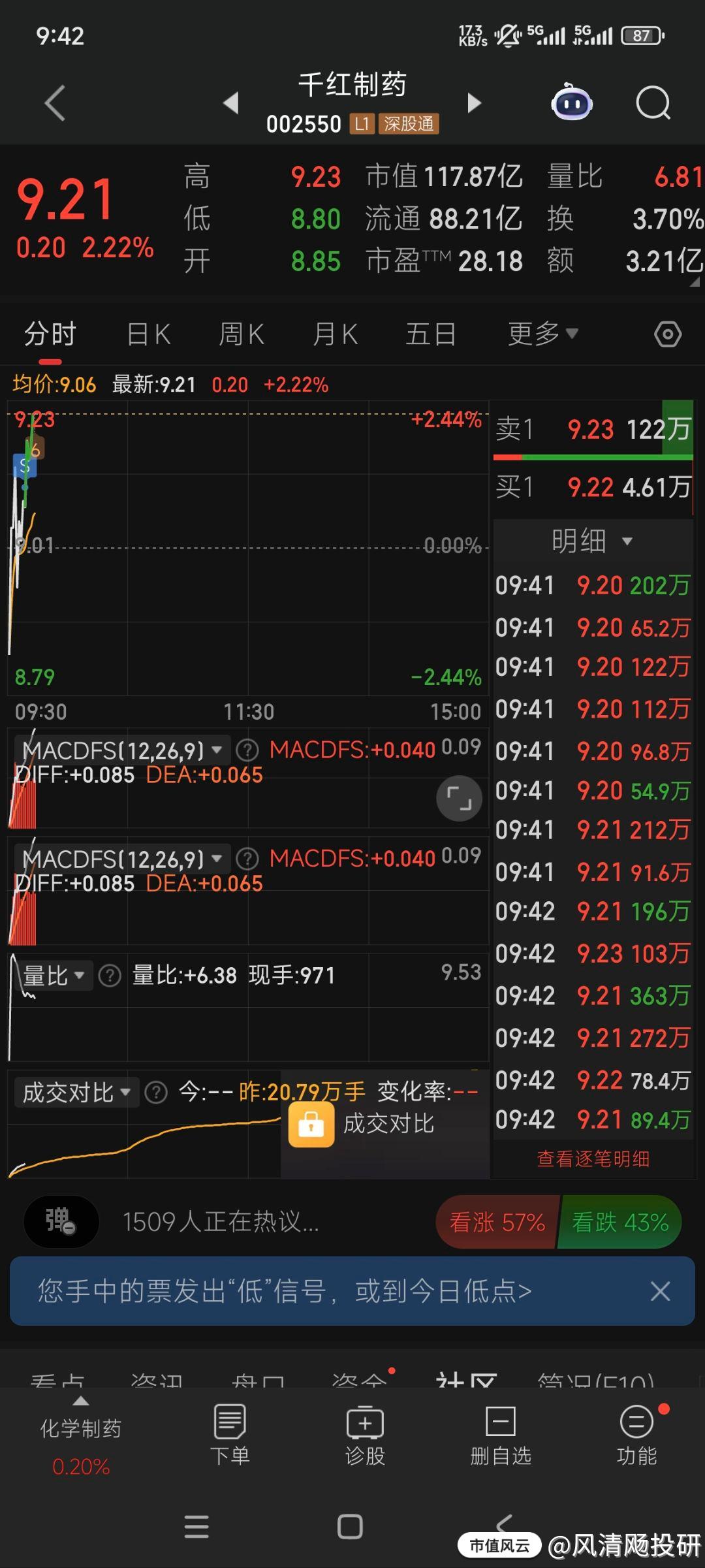Dismiss the 低 signal banner
705x1568 pixels.
click(660, 1291)
